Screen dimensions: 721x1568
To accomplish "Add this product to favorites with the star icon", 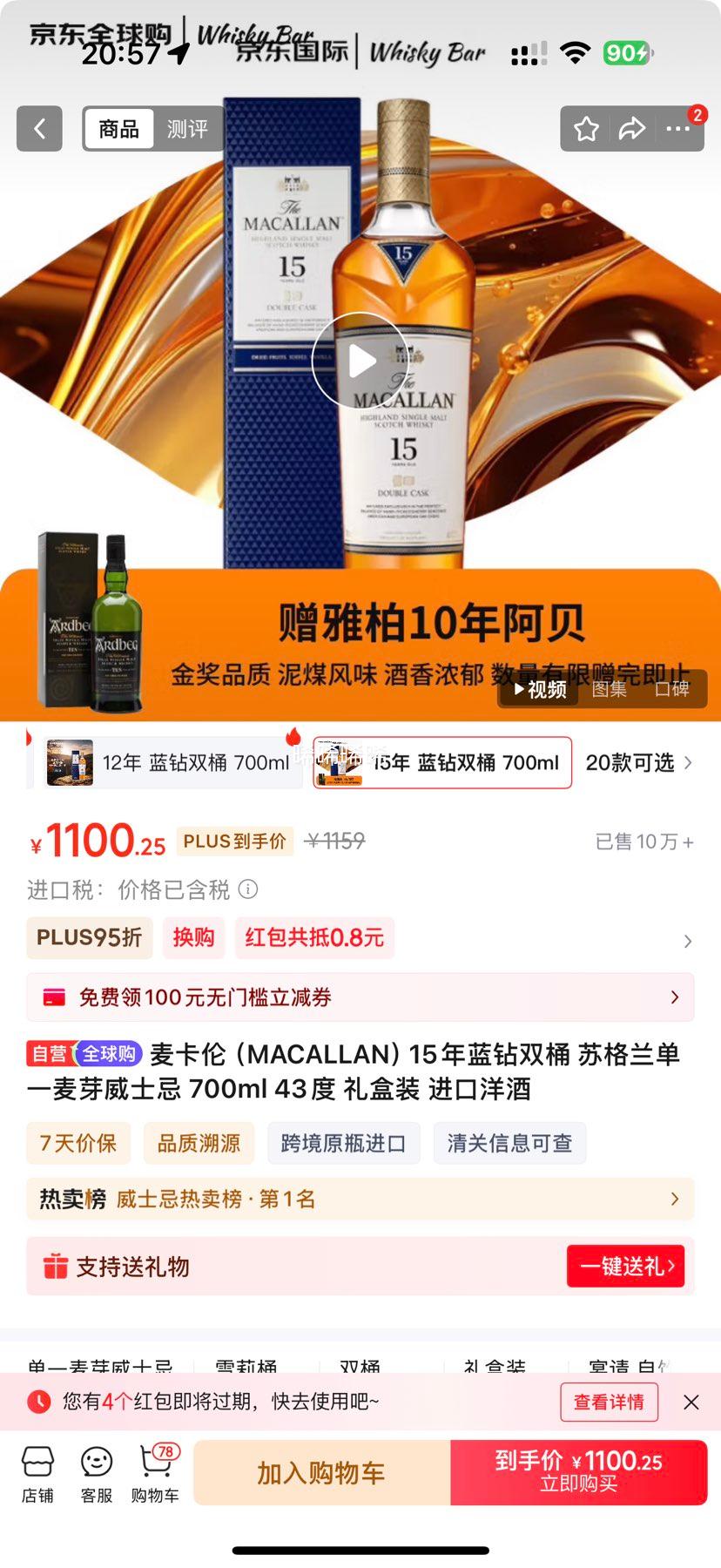I will [x=586, y=129].
